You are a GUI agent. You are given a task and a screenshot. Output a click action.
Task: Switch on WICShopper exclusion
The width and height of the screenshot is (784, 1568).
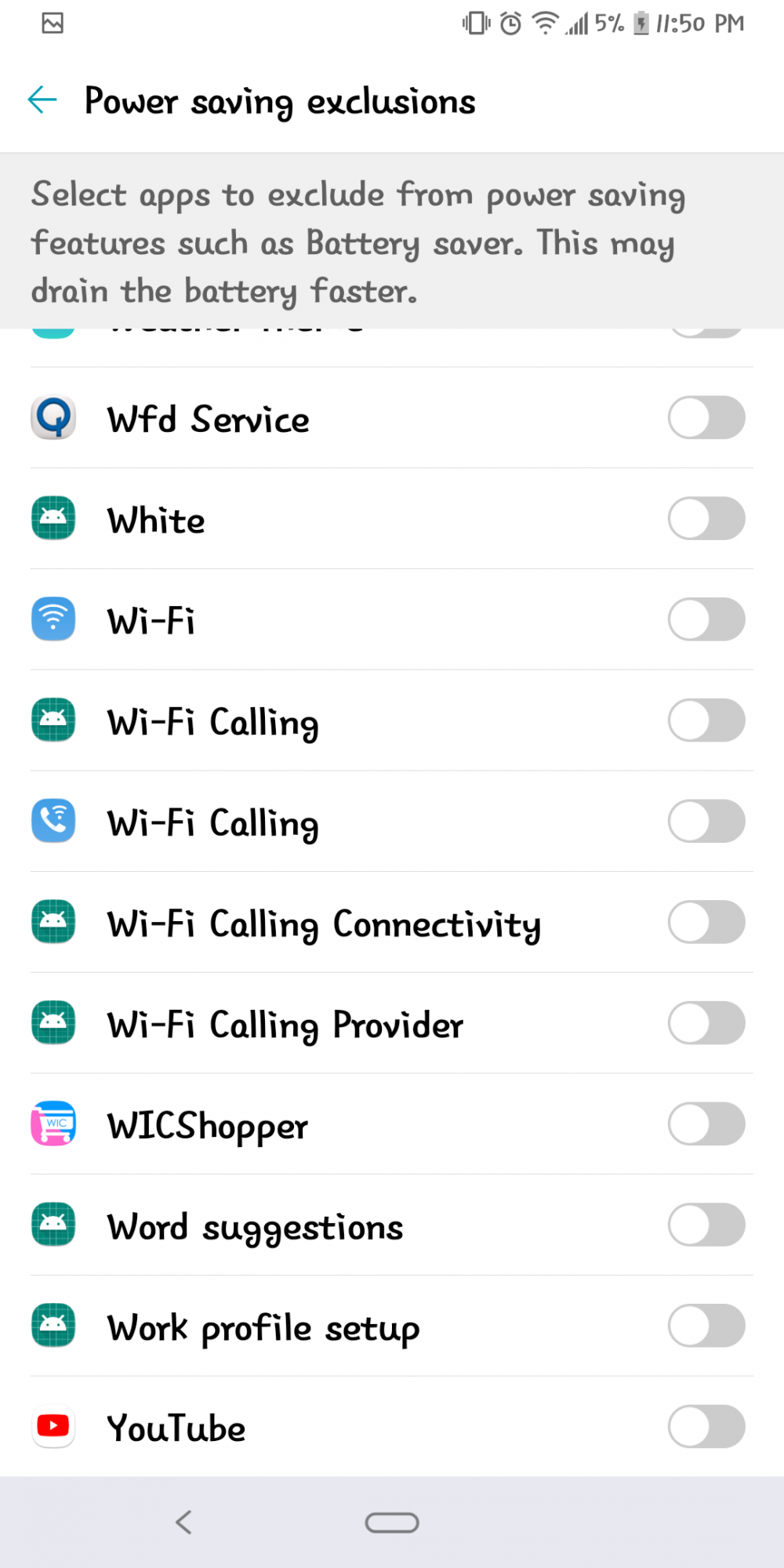click(x=706, y=1124)
